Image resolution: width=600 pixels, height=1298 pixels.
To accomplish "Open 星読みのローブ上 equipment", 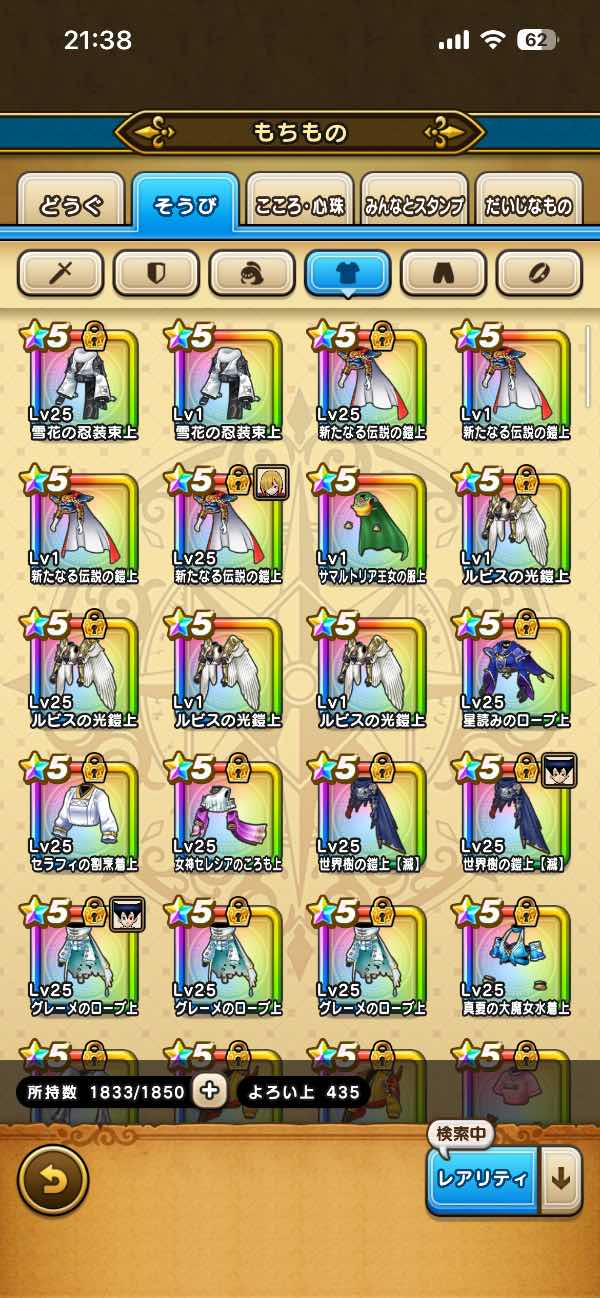I will click(x=516, y=670).
